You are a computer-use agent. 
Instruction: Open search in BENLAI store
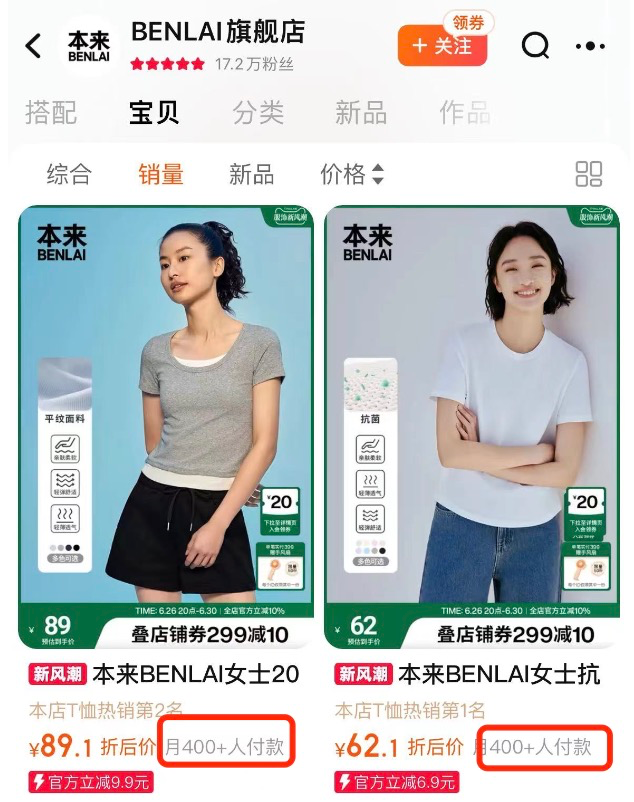536,46
